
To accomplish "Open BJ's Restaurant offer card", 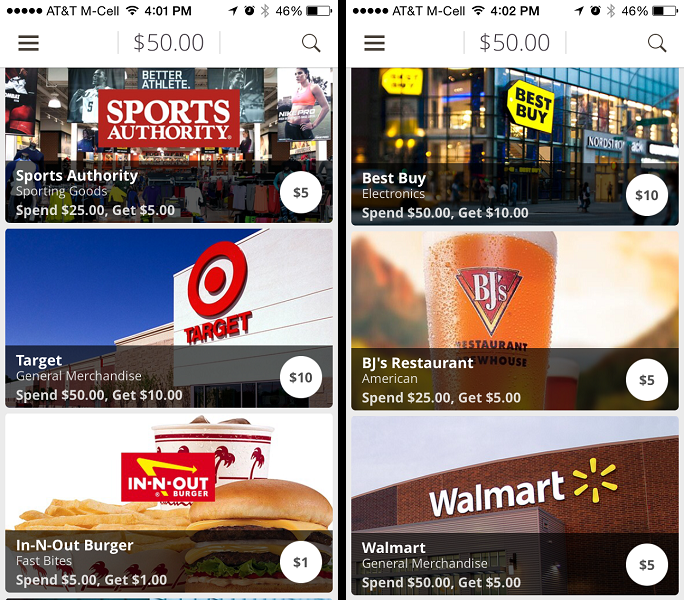I will click(514, 320).
